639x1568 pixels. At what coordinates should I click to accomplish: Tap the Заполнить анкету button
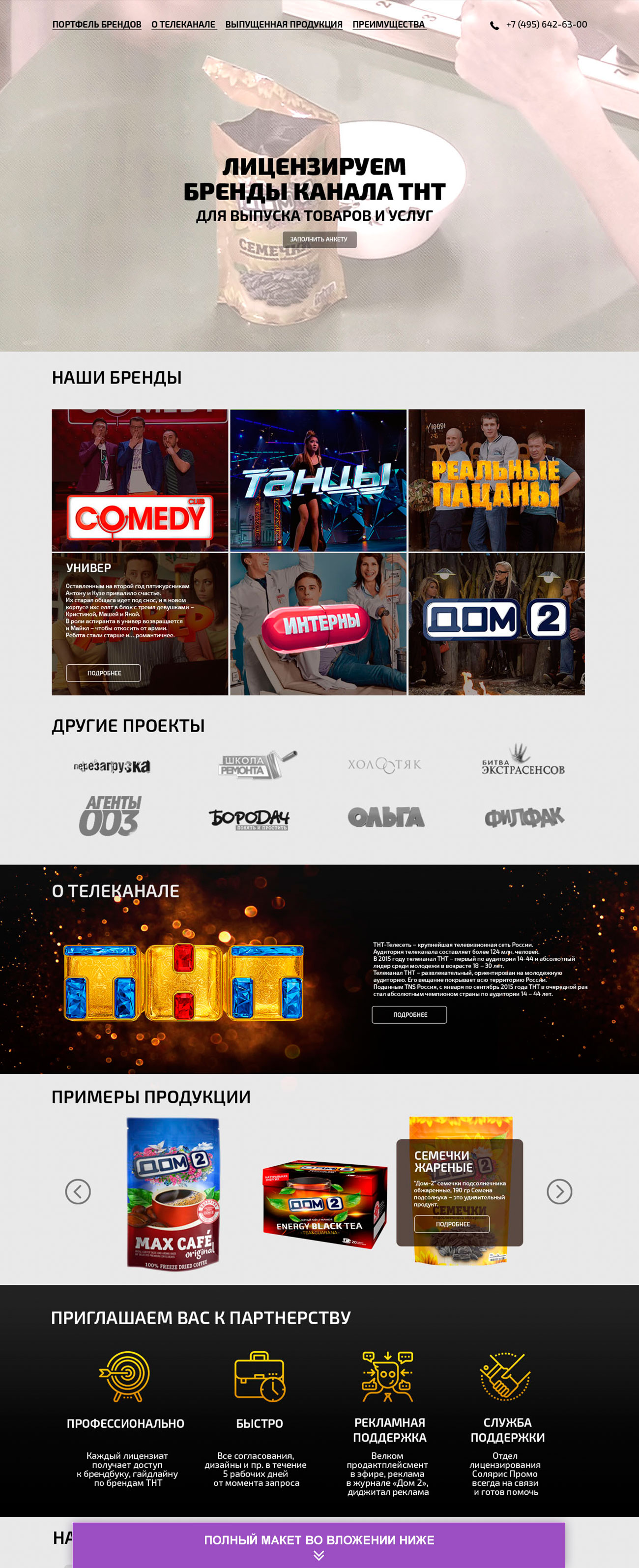(x=319, y=239)
